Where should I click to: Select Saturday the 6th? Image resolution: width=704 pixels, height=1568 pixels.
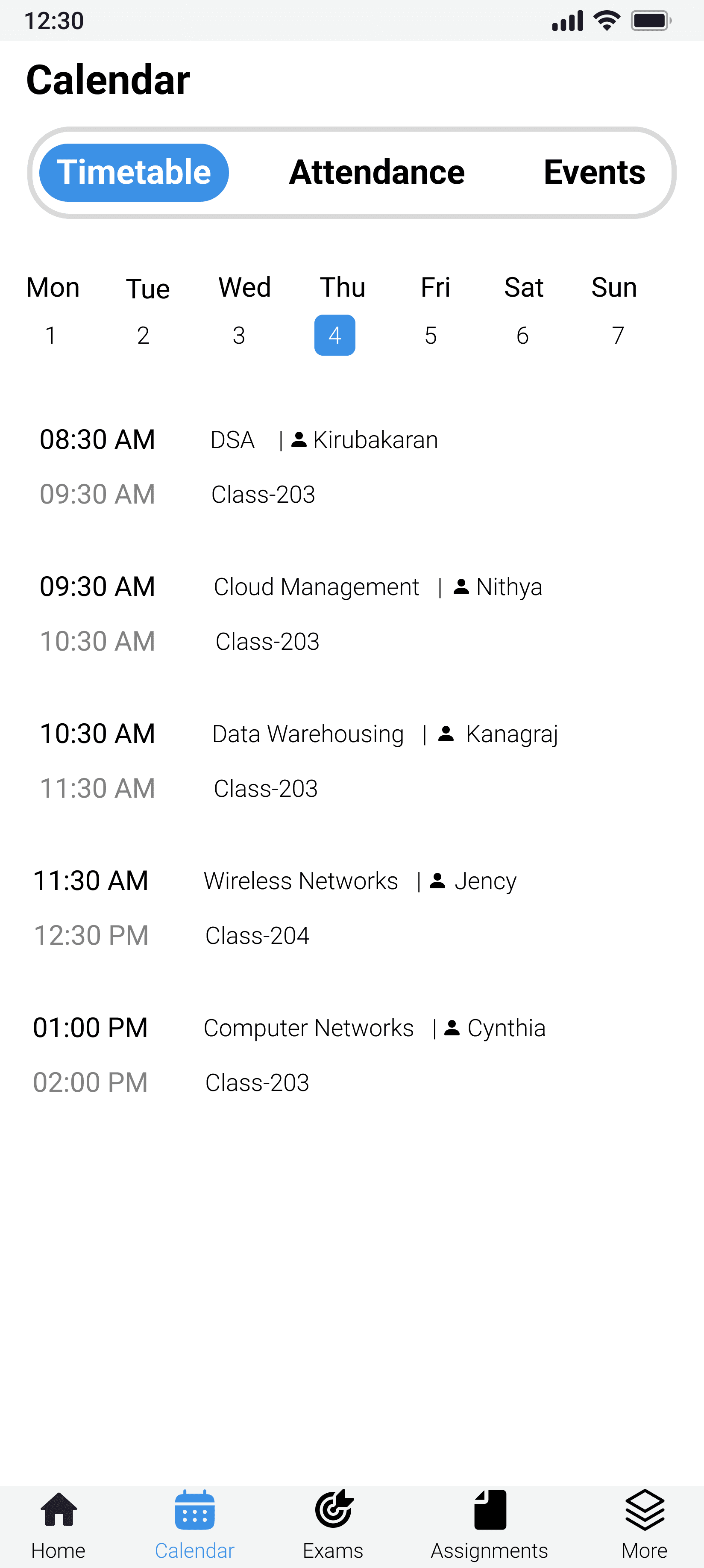[x=523, y=311]
